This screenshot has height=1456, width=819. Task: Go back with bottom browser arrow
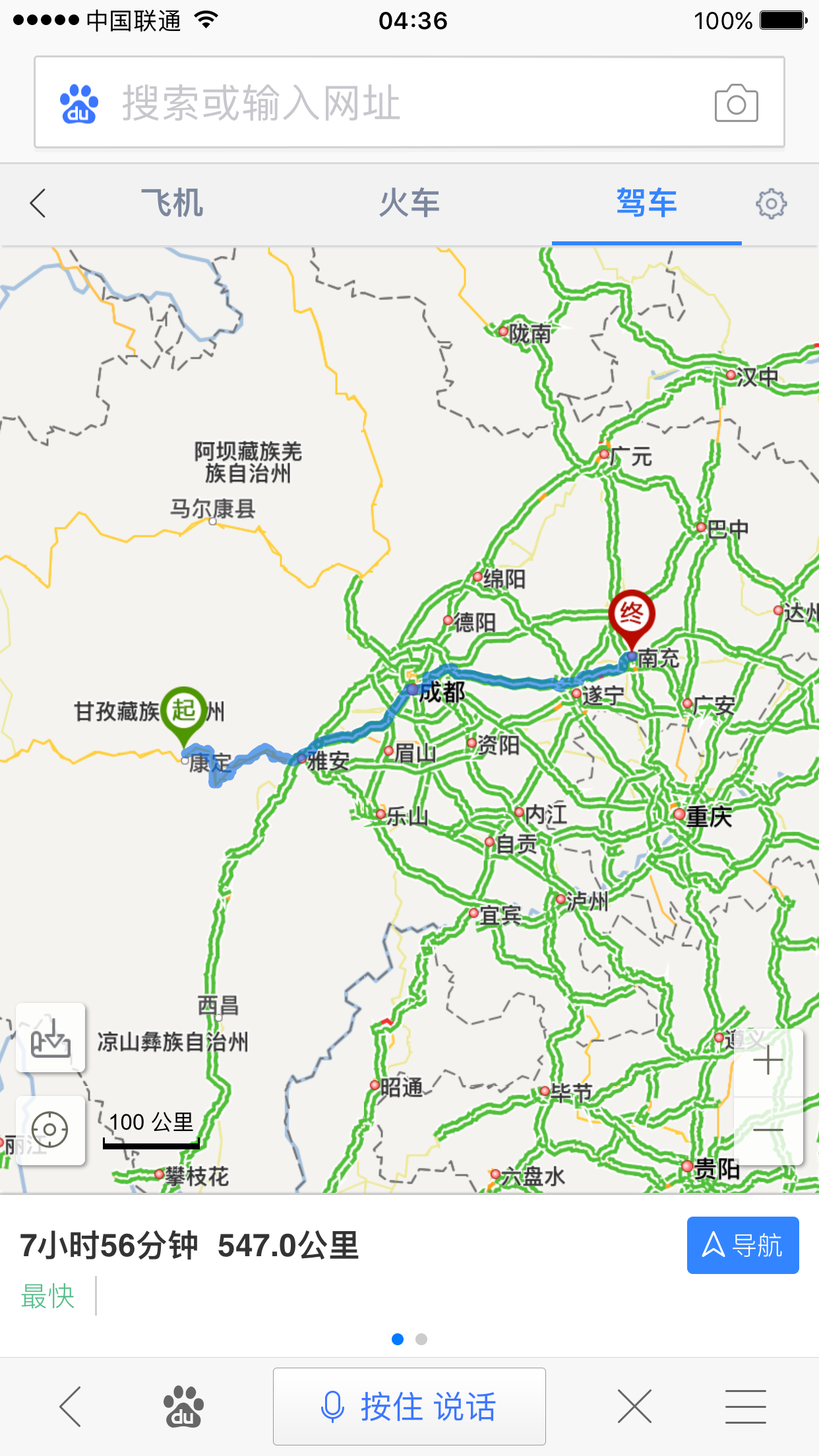click(x=71, y=1407)
